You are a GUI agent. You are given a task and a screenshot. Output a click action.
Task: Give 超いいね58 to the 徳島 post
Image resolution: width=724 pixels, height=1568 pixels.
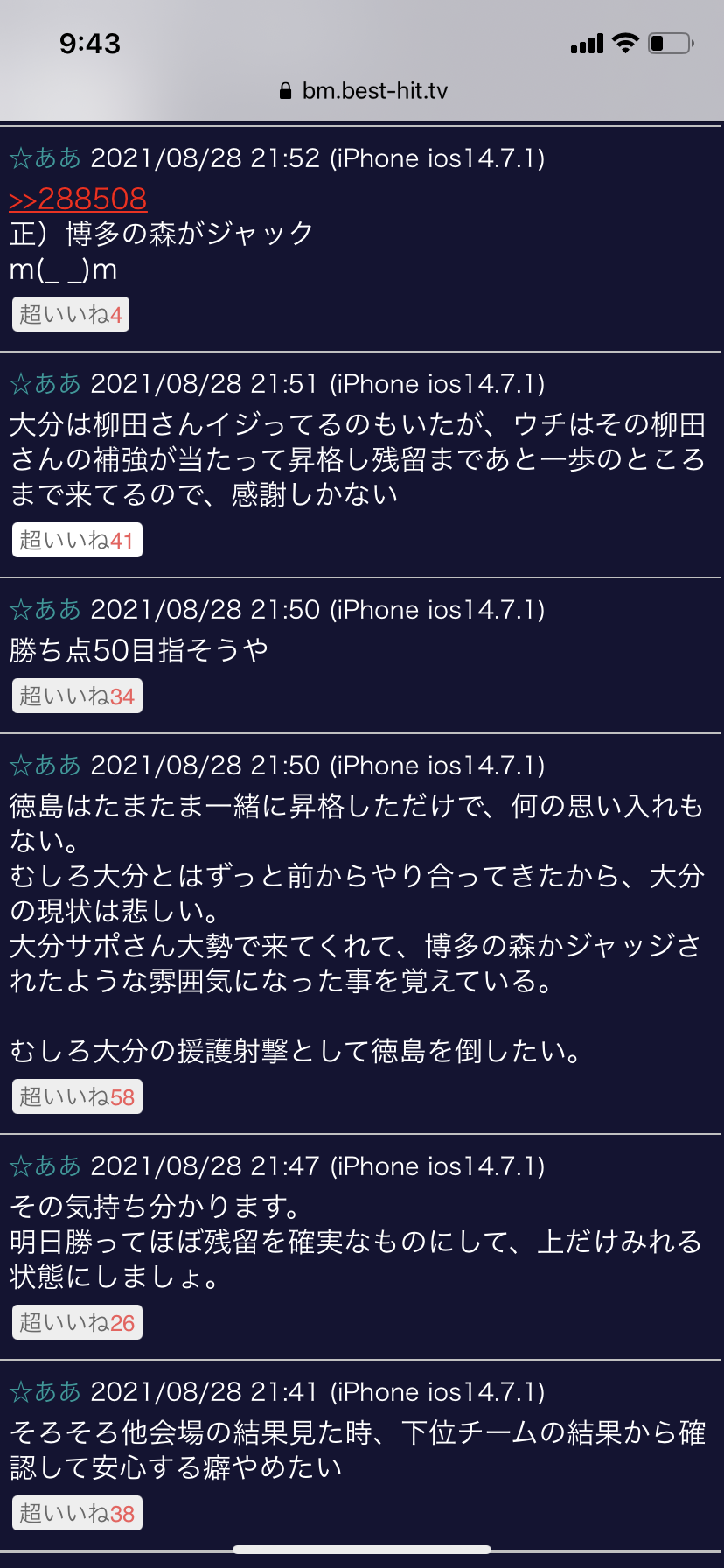77,1096
